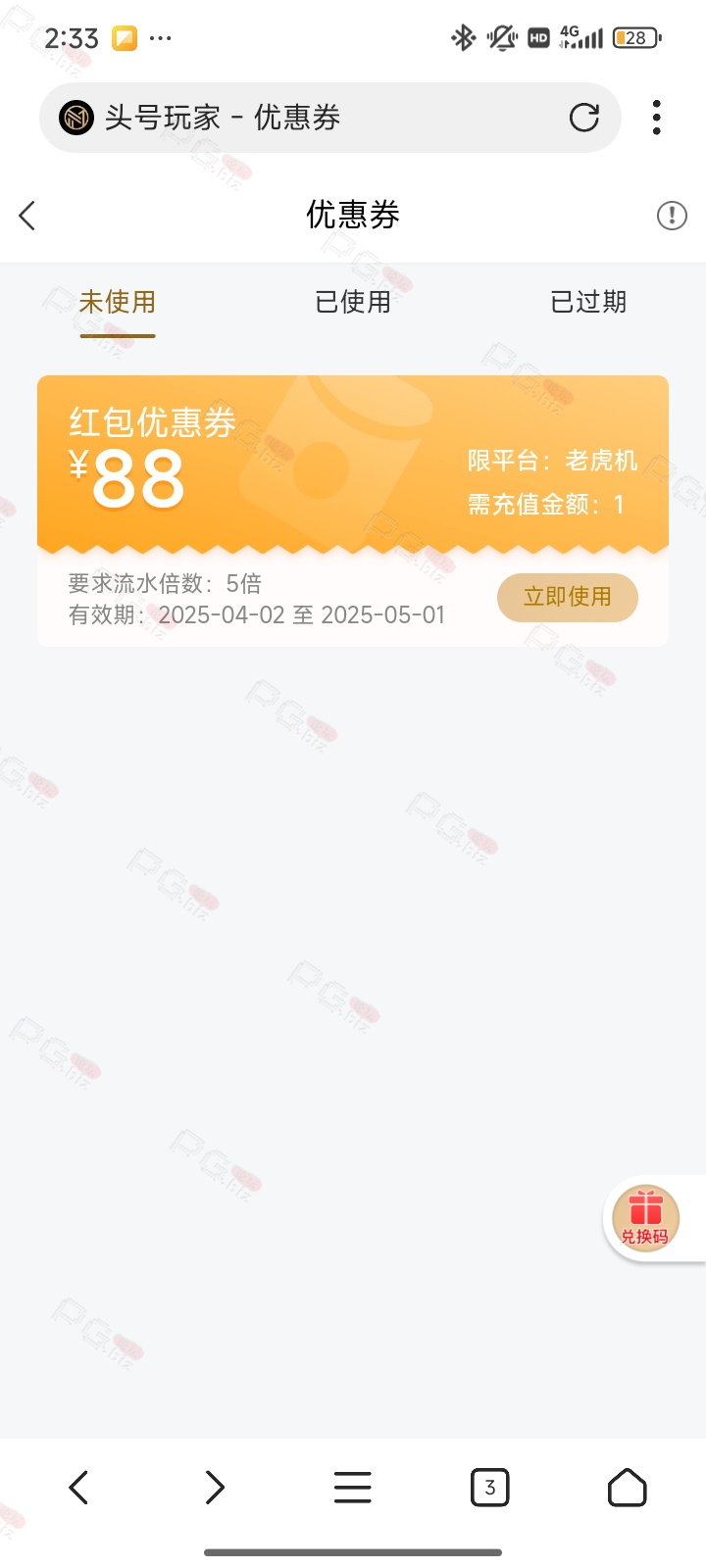Viewport: 706px width, 1568px height.
Task: Navigate back with browser bottom bar arrow
Action: coord(79,1488)
